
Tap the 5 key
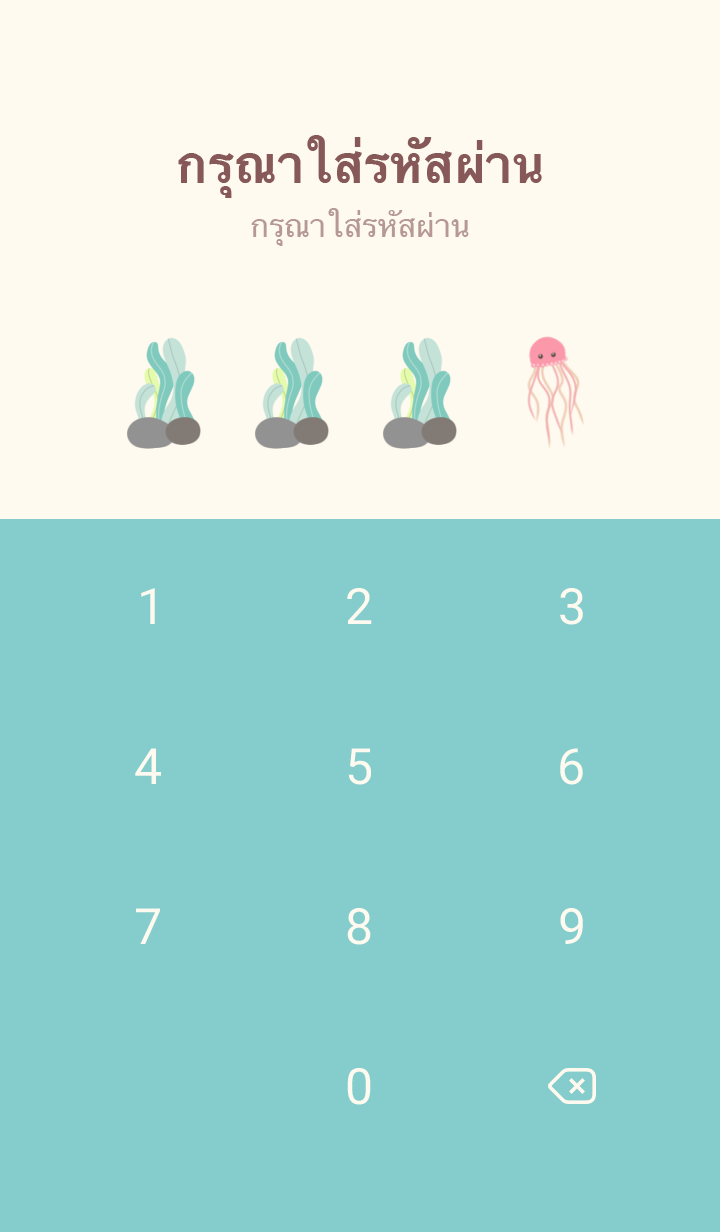pyautogui.click(x=359, y=767)
